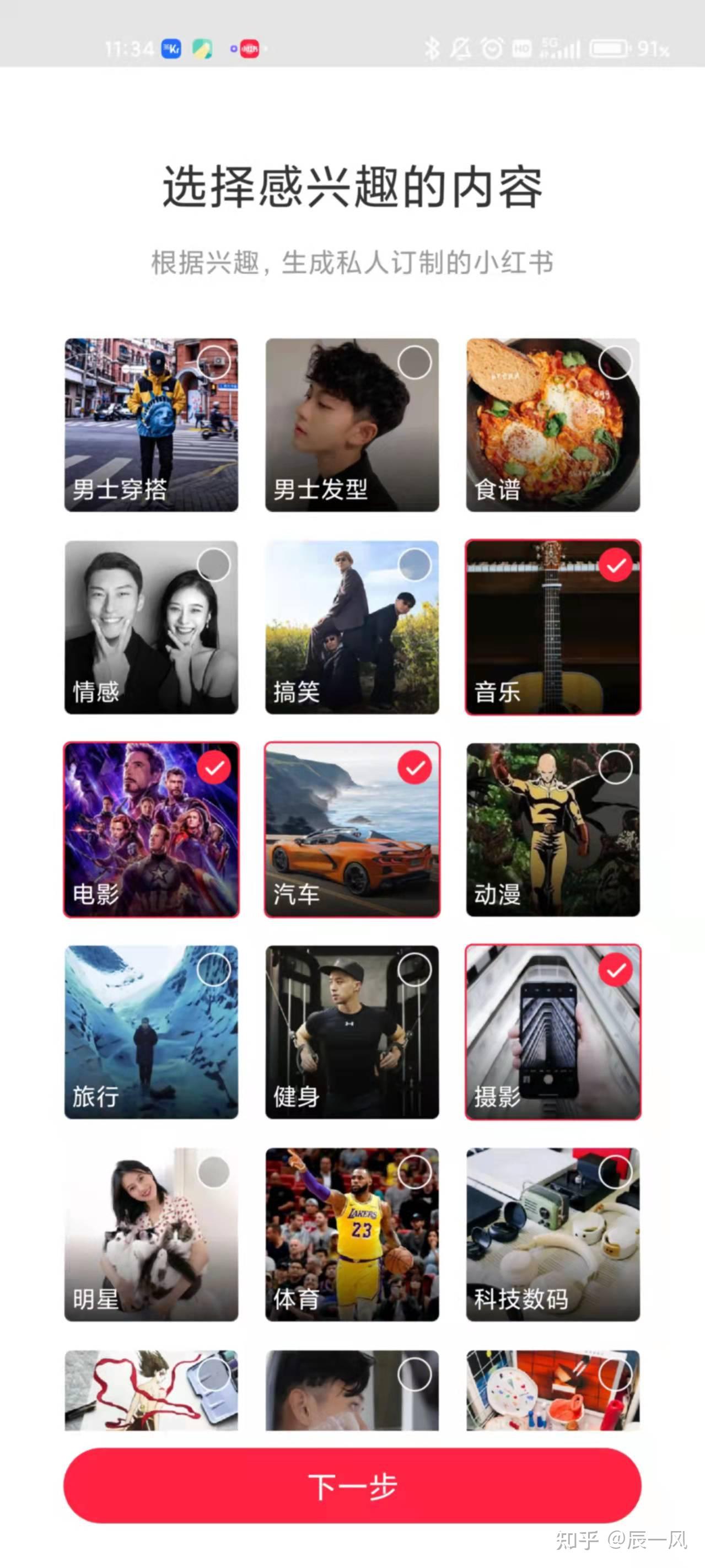Deselect the 摄影 interest checkmark
The width and height of the screenshot is (705, 1568).
point(616,970)
